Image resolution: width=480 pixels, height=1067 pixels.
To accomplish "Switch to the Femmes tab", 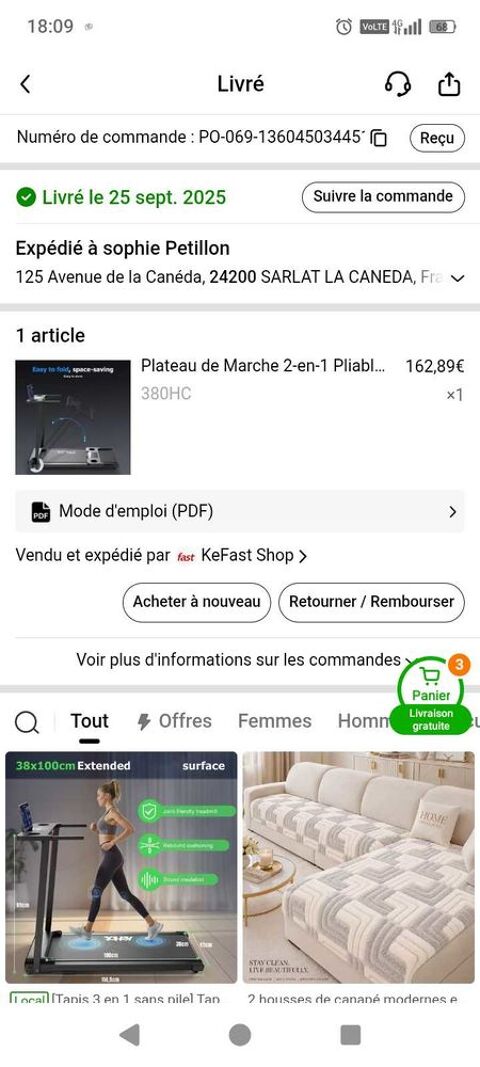I will (x=274, y=721).
